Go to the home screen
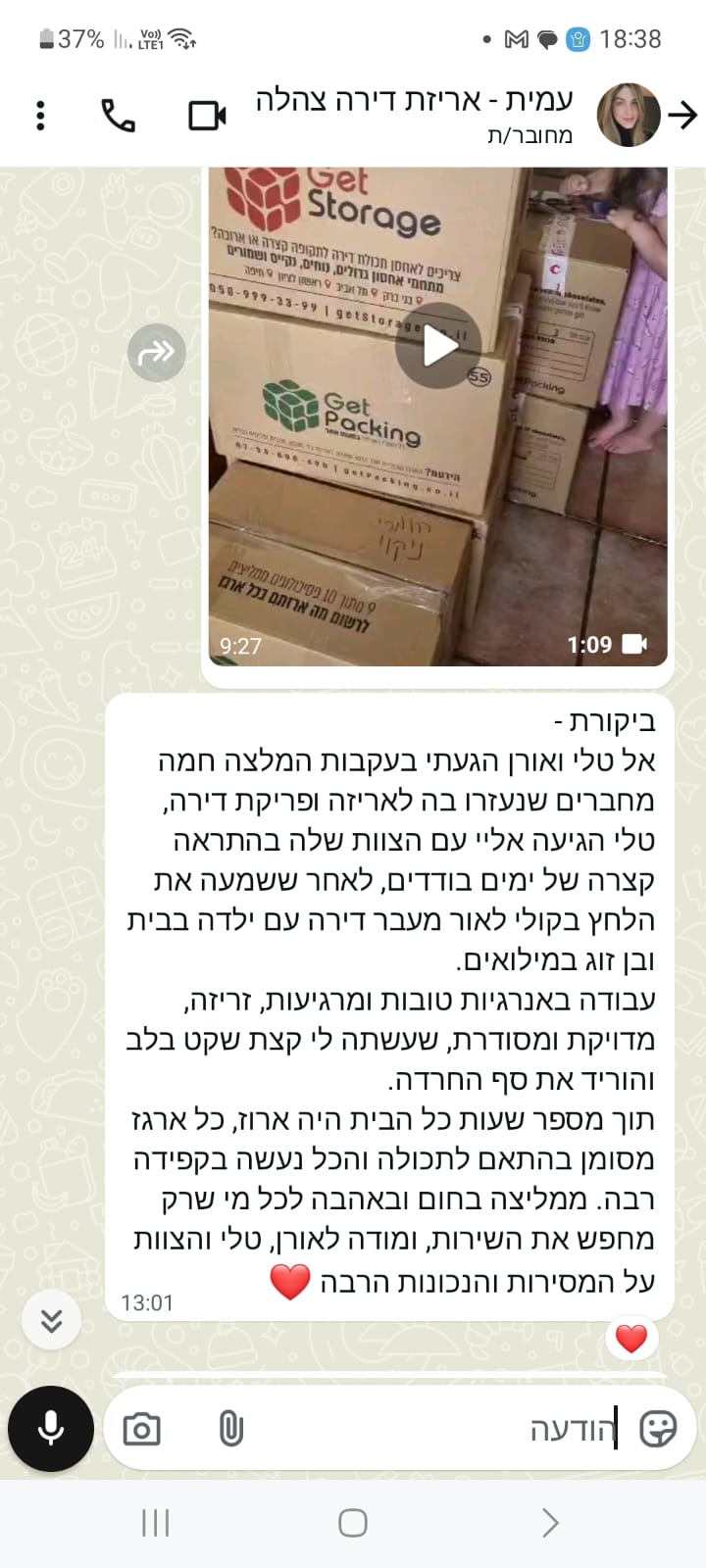 click(353, 1522)
